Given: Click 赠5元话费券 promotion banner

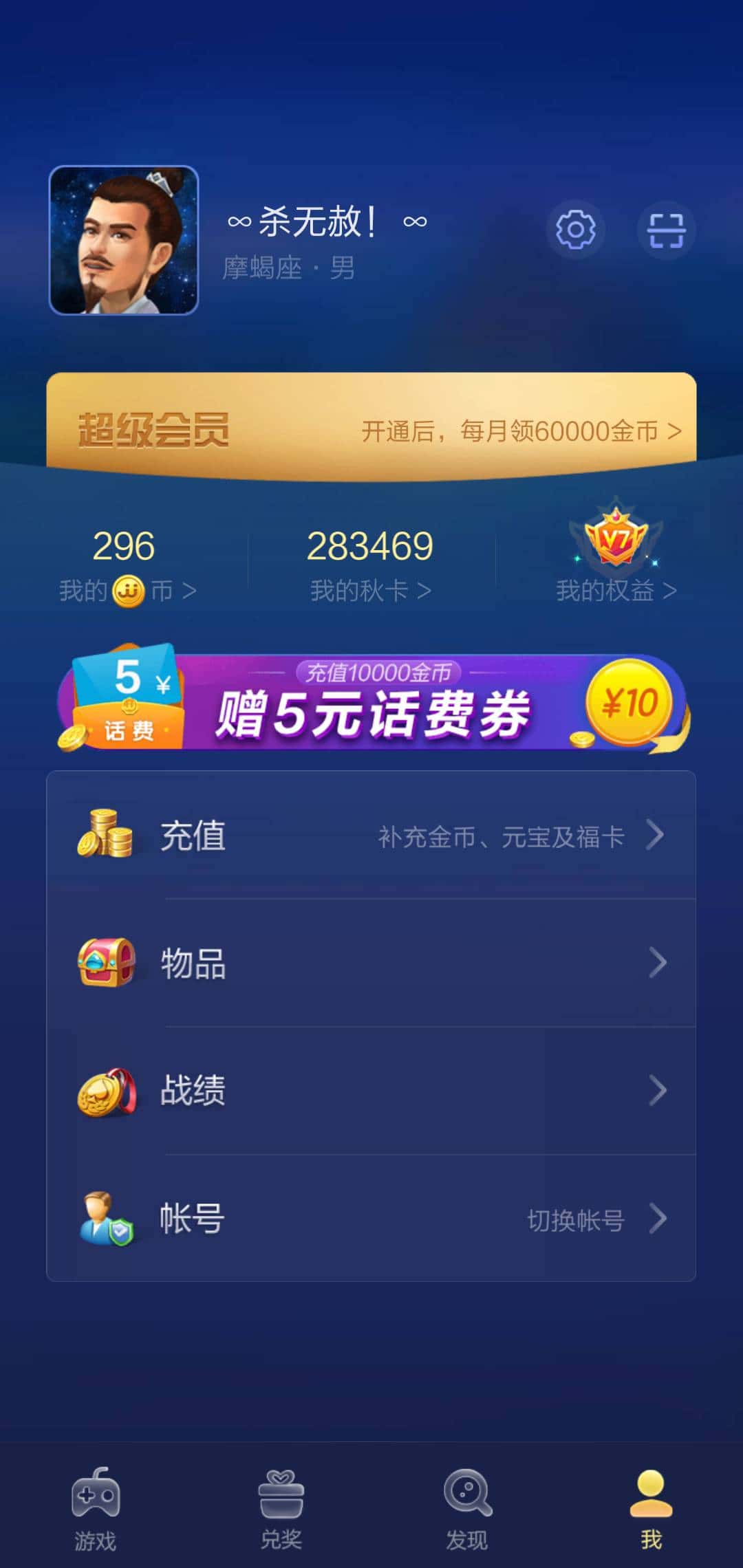Looking at the screenshot, I should (x=371, y=708).
